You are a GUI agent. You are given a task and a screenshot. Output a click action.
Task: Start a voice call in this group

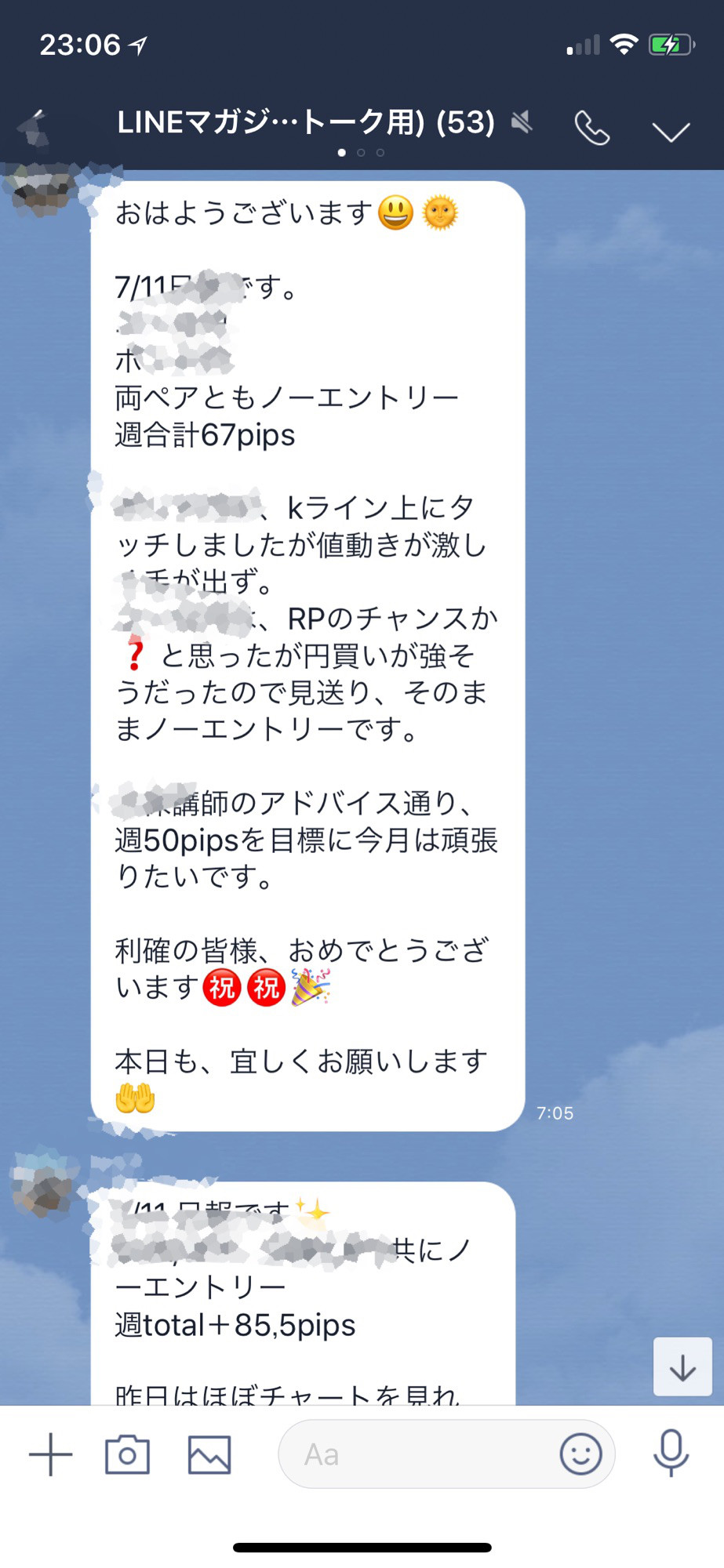point(592,128)
